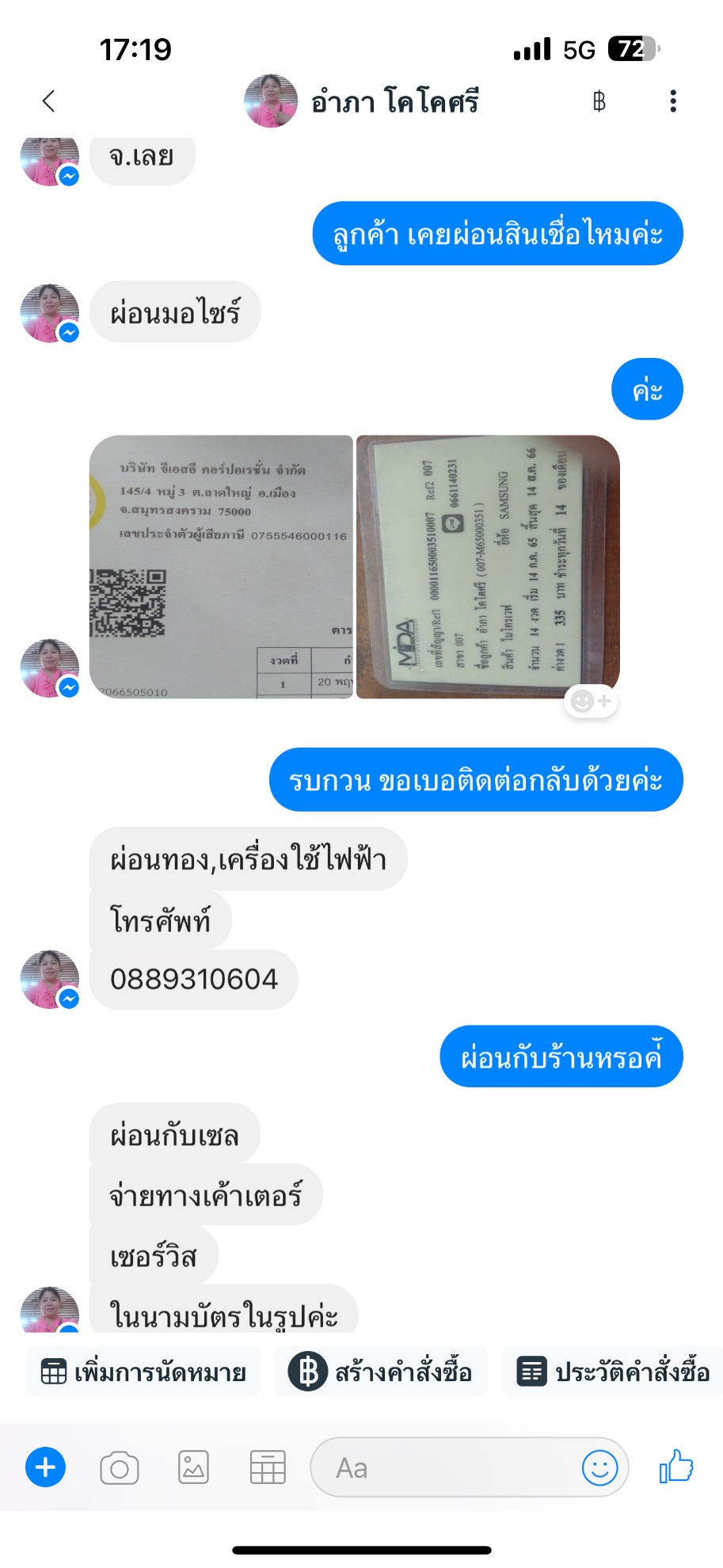The width and height of the screenshot is (723, 1568).
Task: Add a reaction to the photos
Action: 591,701
